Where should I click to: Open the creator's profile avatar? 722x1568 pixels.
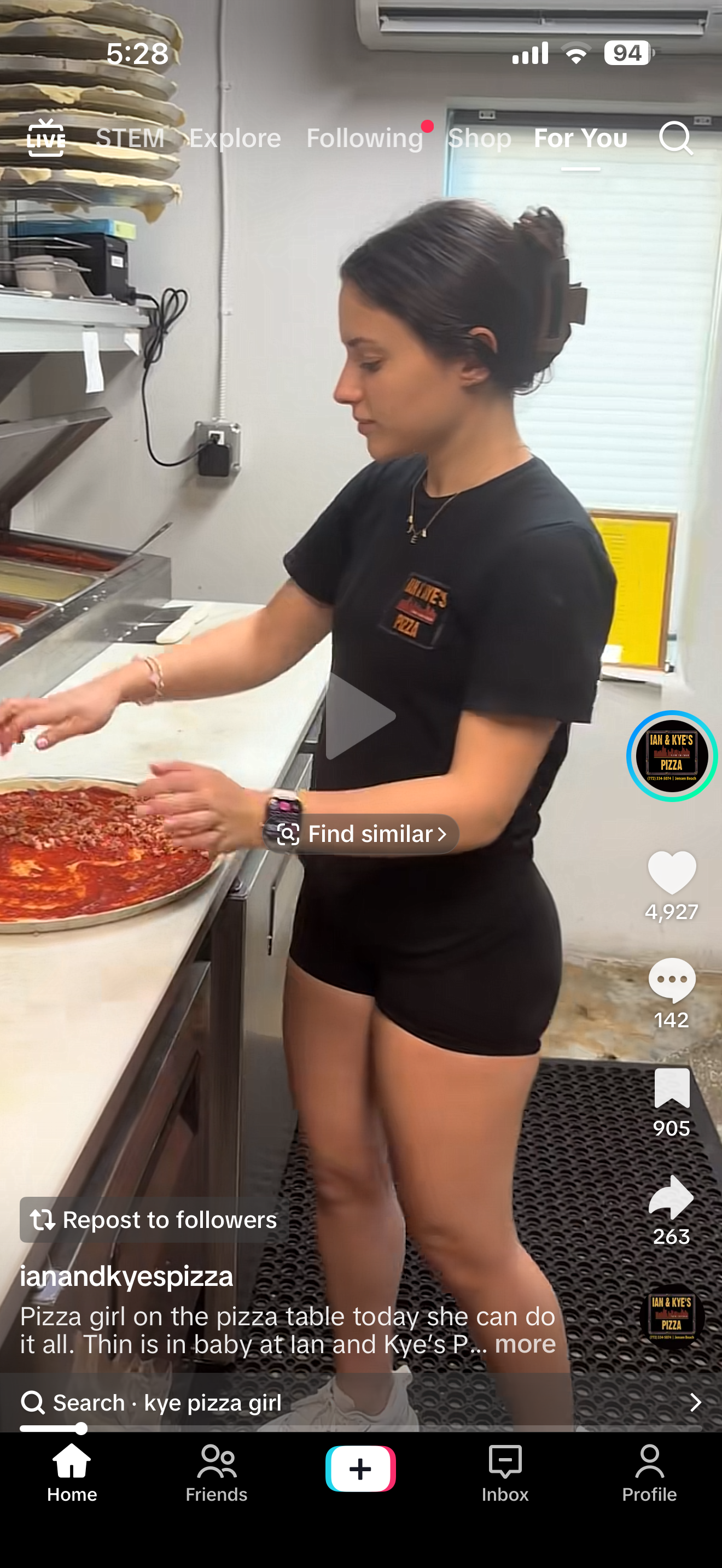672,756
